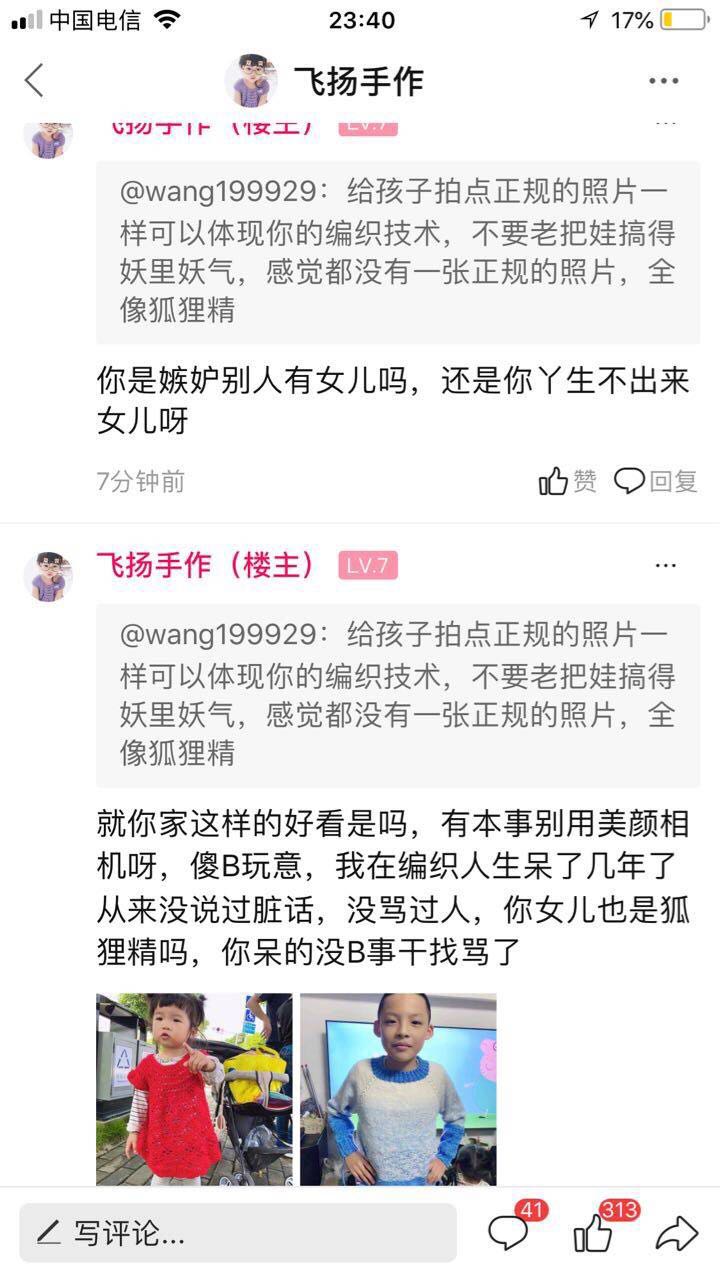Share this post using the arrow icon
720x1280 pixels.
coord(676,1233)
